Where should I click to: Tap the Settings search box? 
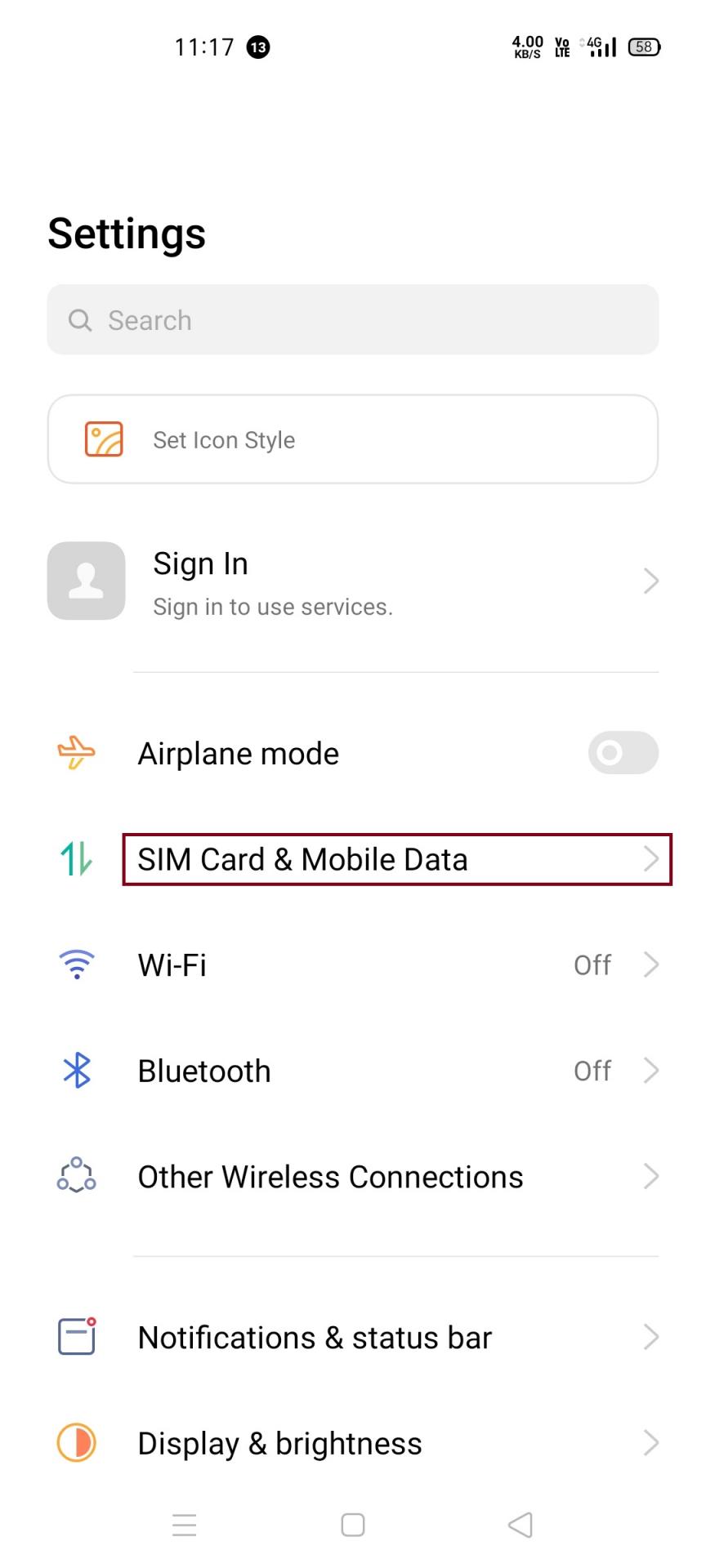tap(353, 319)
